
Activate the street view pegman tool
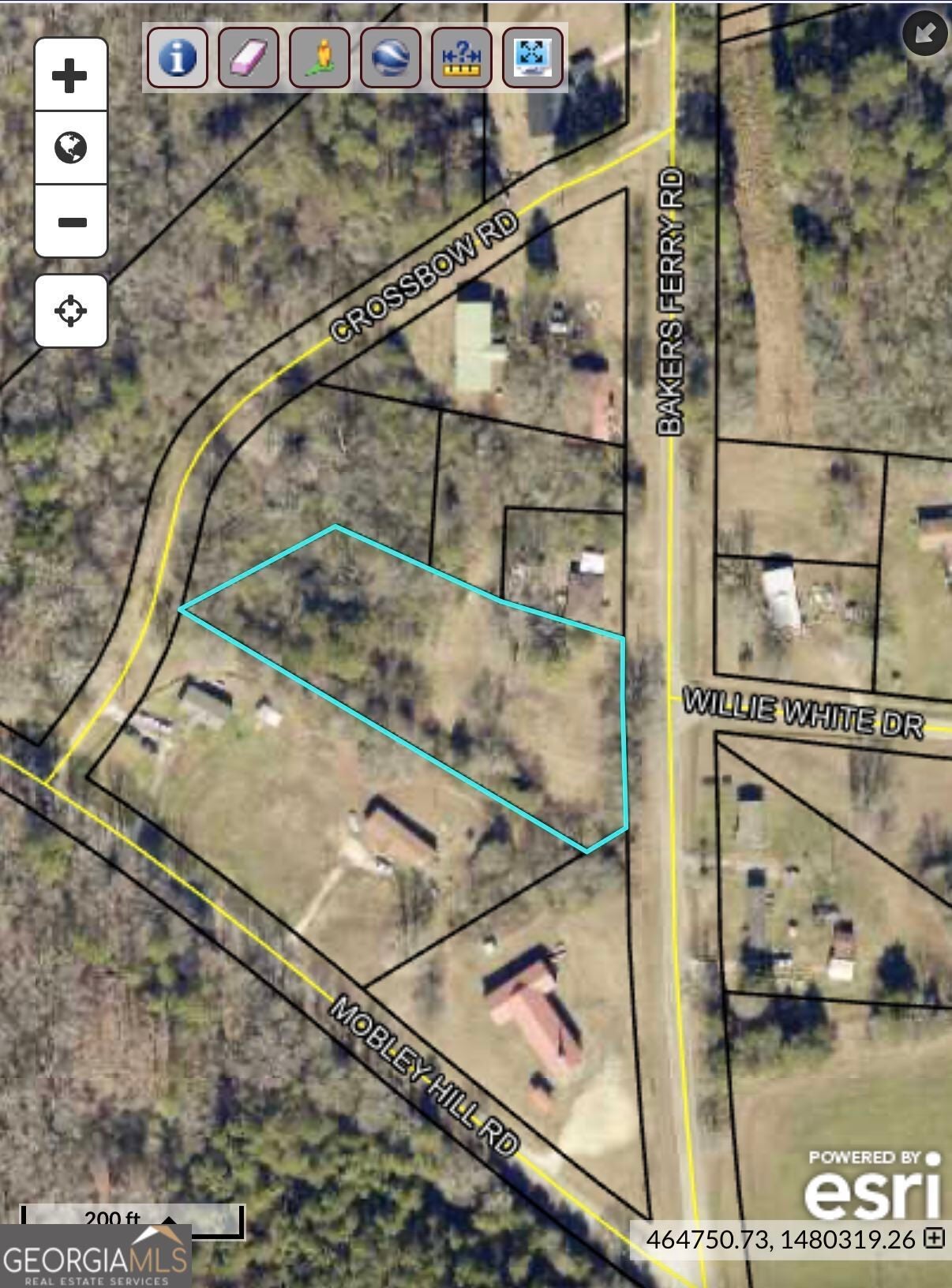coord(320,58)
